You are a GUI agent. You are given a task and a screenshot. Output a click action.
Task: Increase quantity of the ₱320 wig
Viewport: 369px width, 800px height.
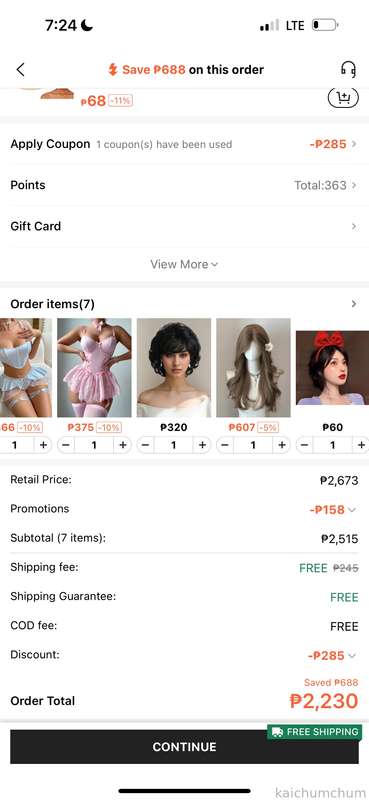[202, 445]
